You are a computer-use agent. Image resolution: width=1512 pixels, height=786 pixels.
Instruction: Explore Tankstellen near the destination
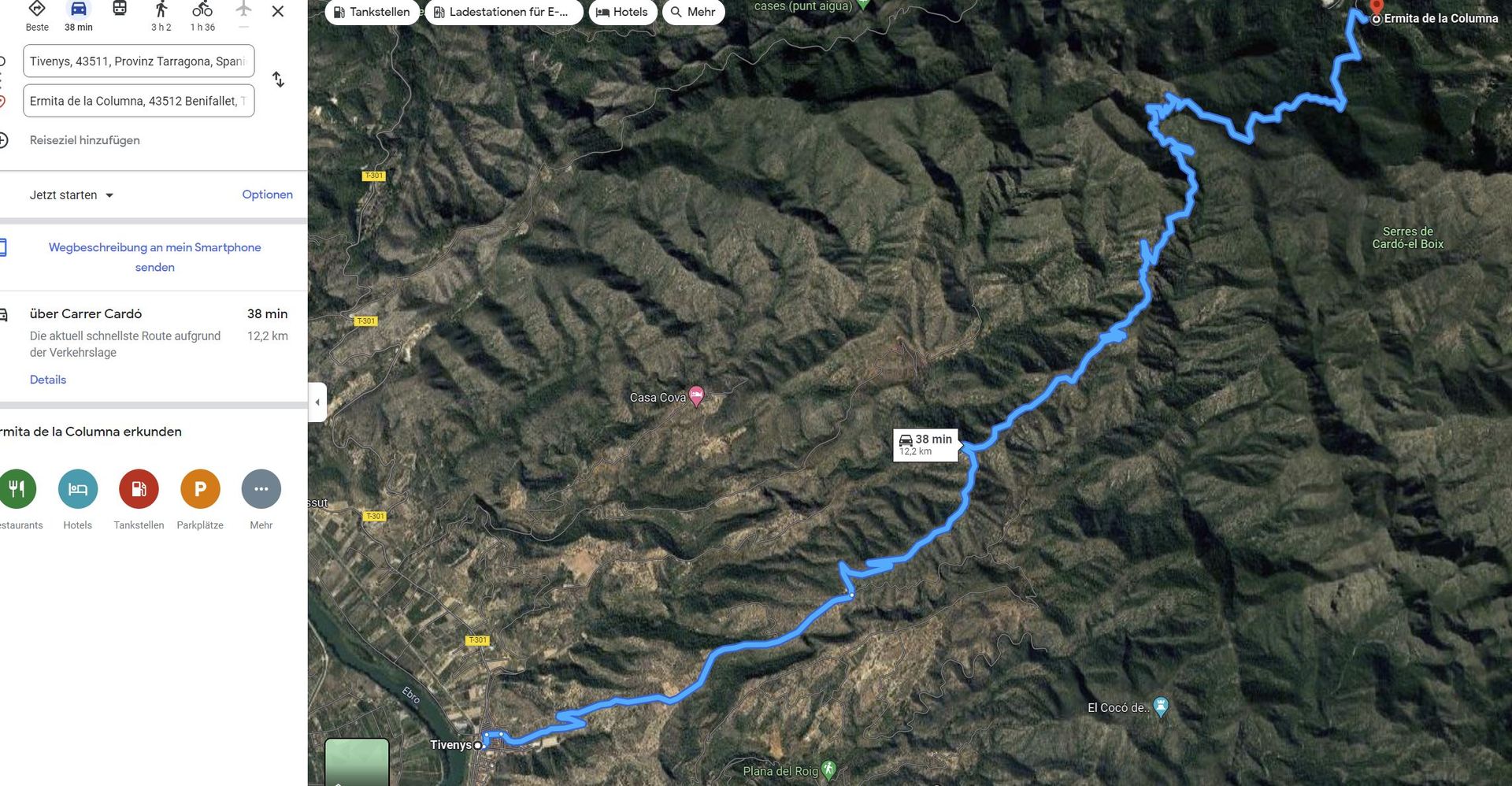pos(139,489)
